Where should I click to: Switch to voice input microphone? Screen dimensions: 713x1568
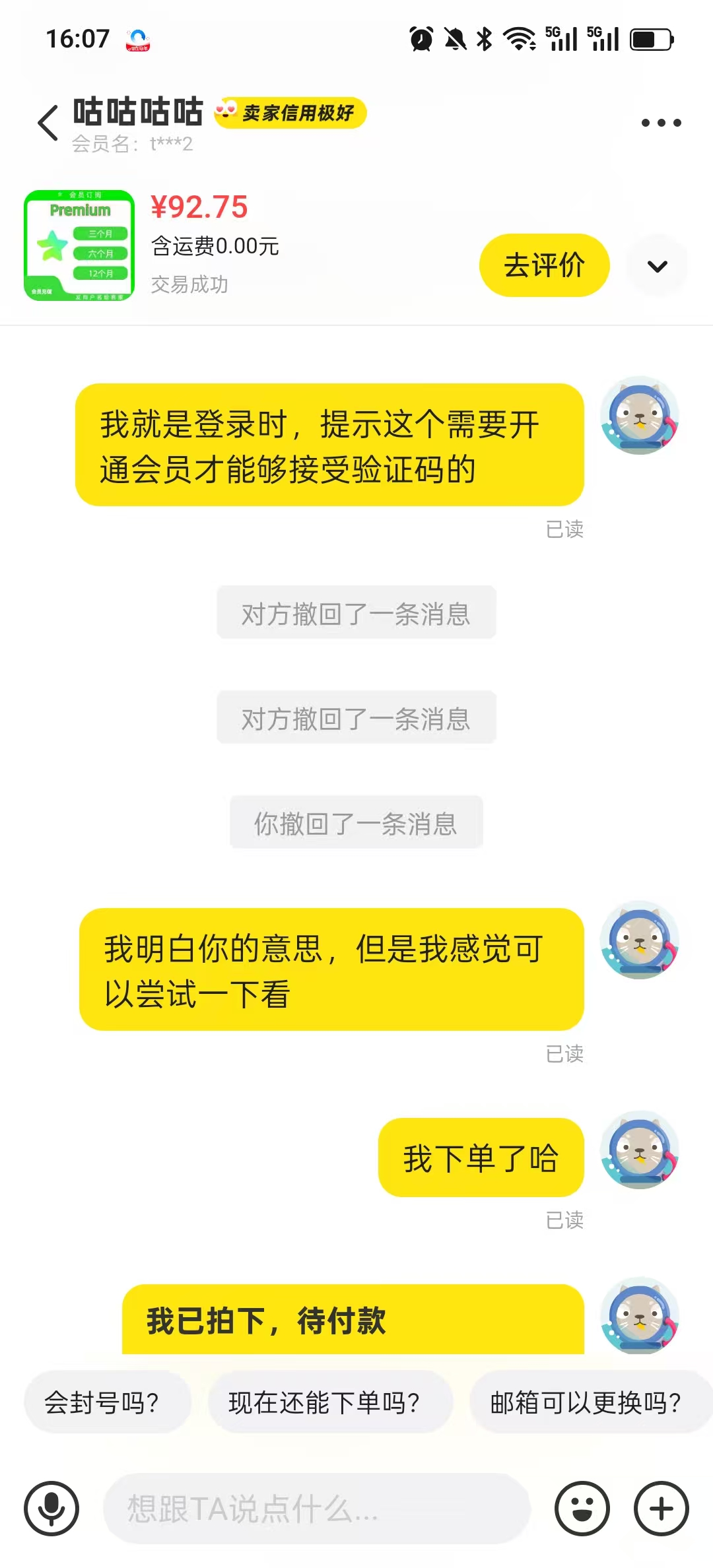[51, 1508]
